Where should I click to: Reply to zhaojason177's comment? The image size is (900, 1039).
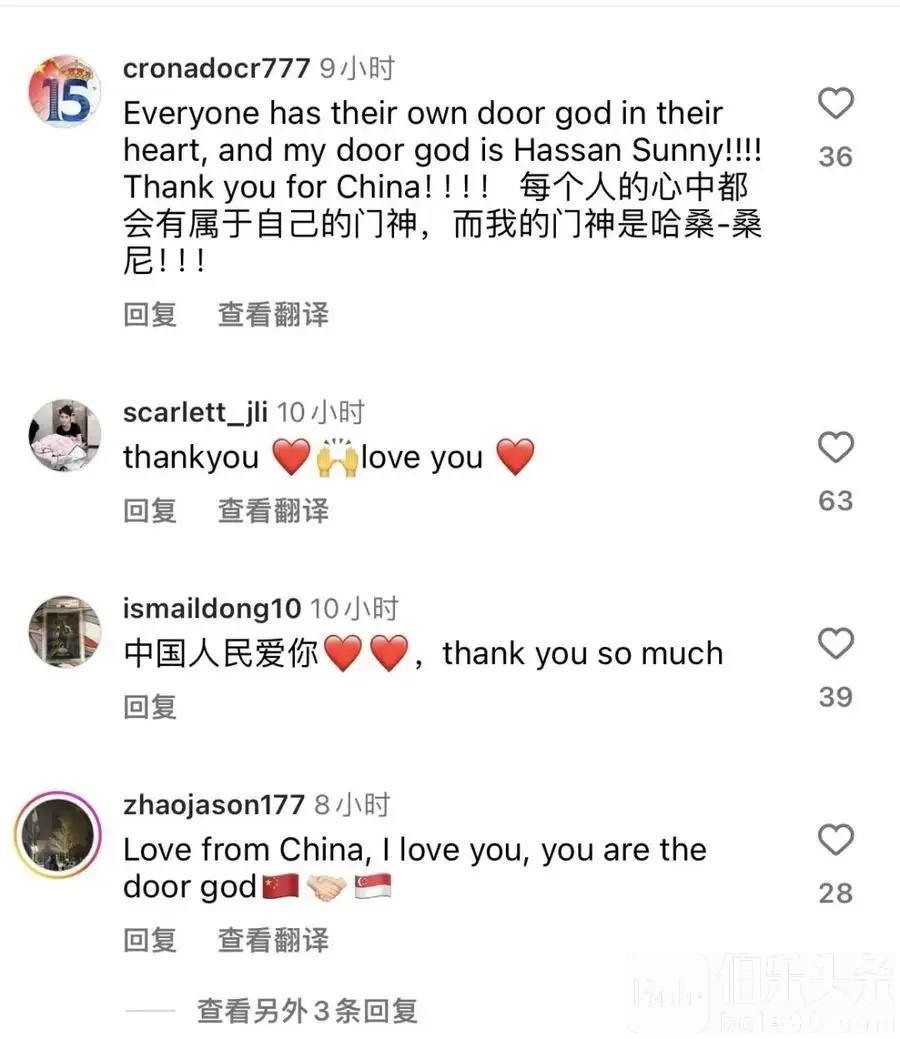pos(150,940)
